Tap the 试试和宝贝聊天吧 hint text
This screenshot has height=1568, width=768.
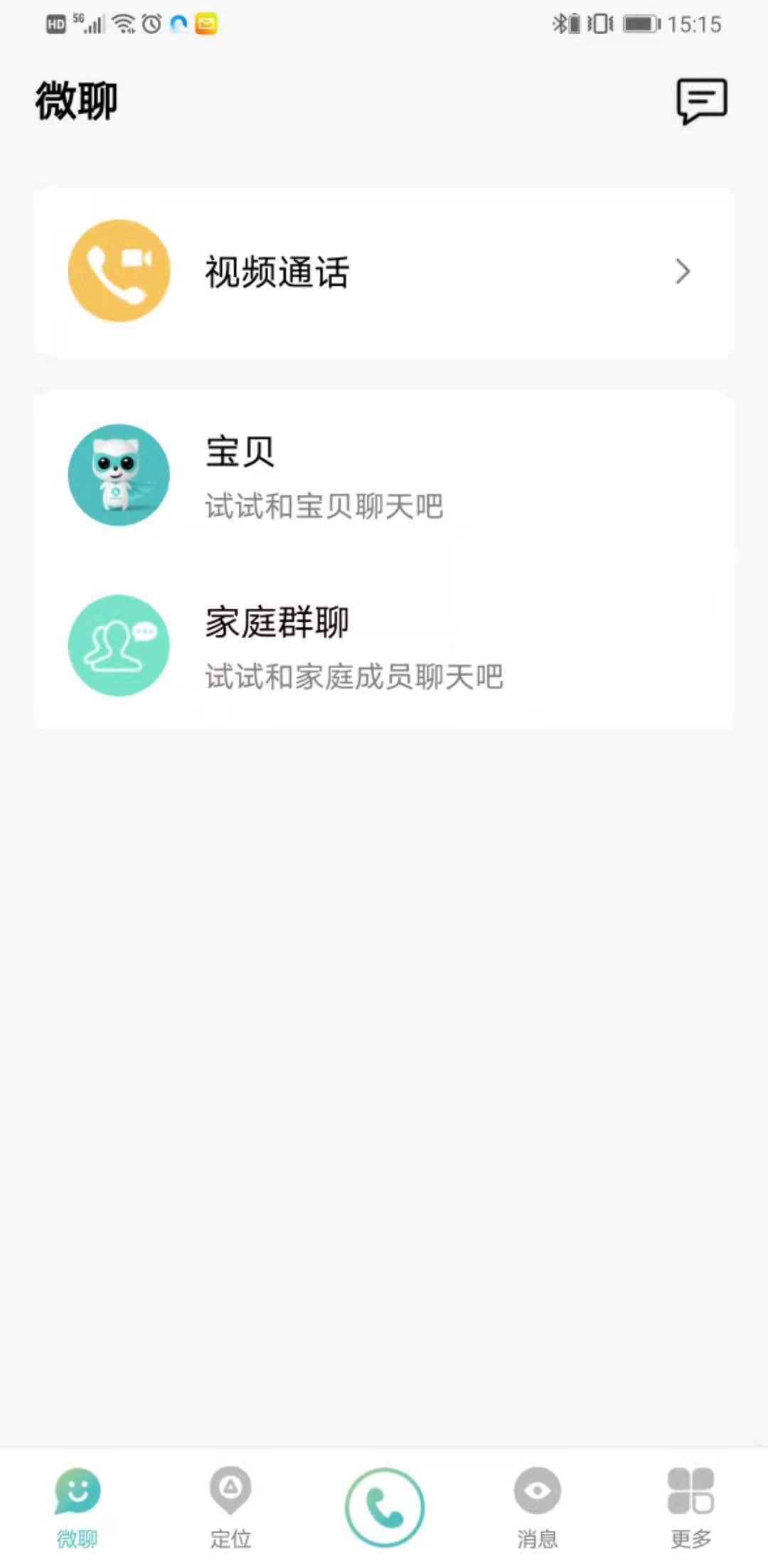pyautogui.click(x=322, y=508)
